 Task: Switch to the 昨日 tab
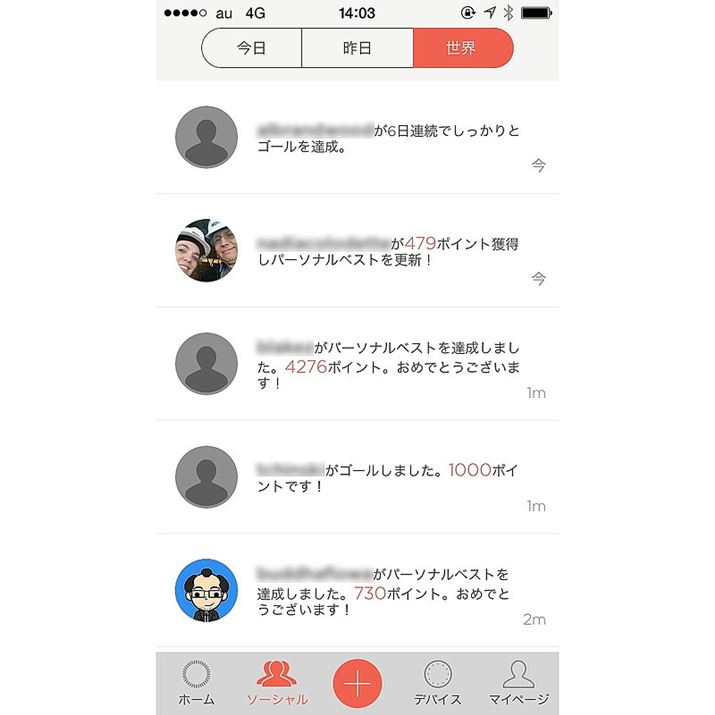click(x=357, y=48)
